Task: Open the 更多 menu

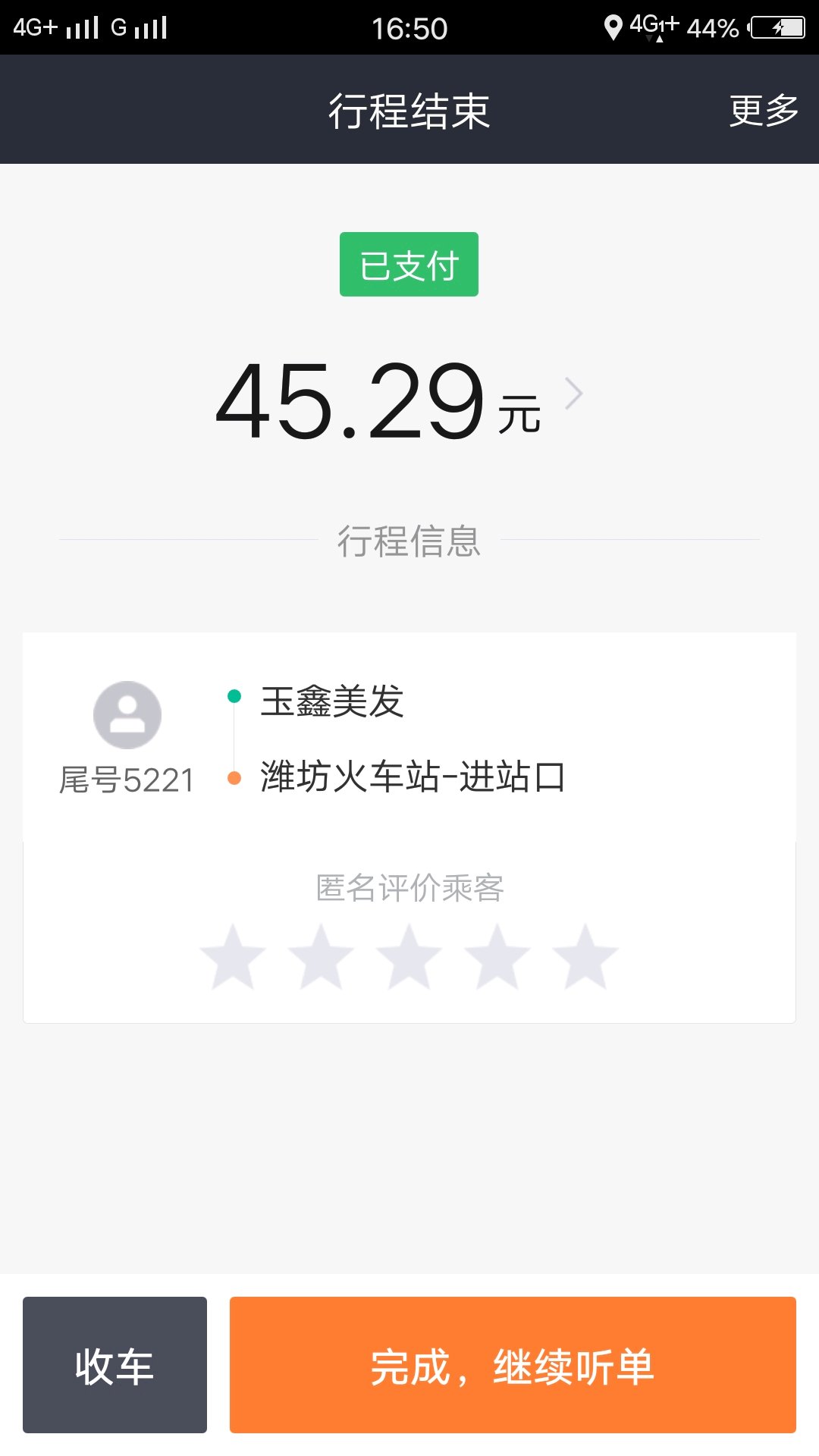Action: [x=764, y=111]
